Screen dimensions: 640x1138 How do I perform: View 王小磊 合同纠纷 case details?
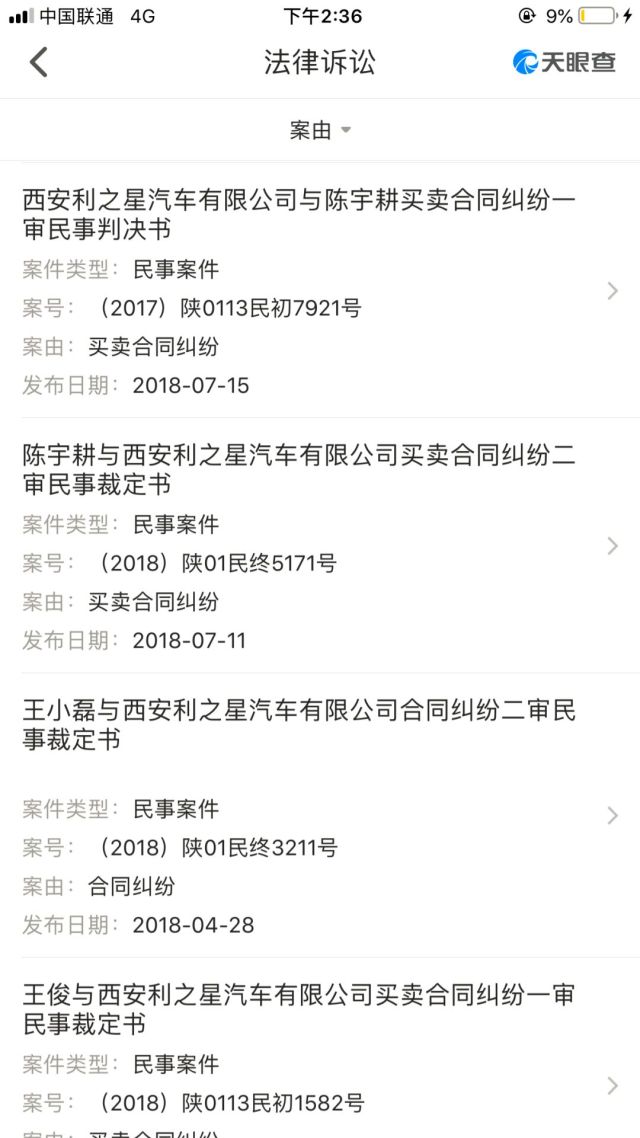click(320, 815)
